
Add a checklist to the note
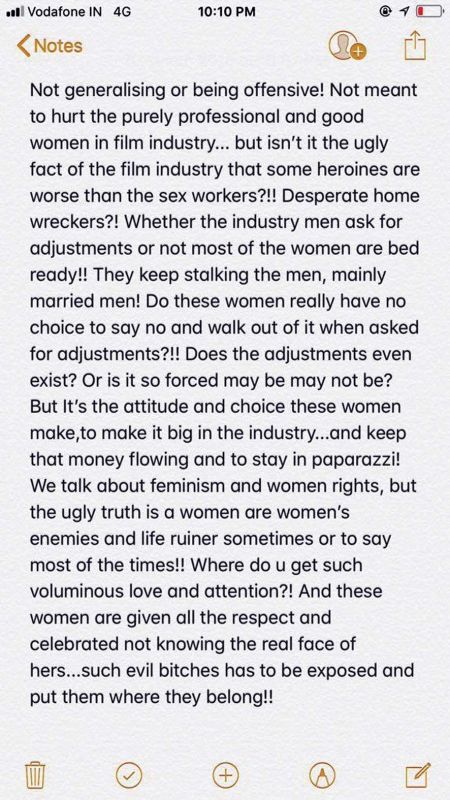130,776
